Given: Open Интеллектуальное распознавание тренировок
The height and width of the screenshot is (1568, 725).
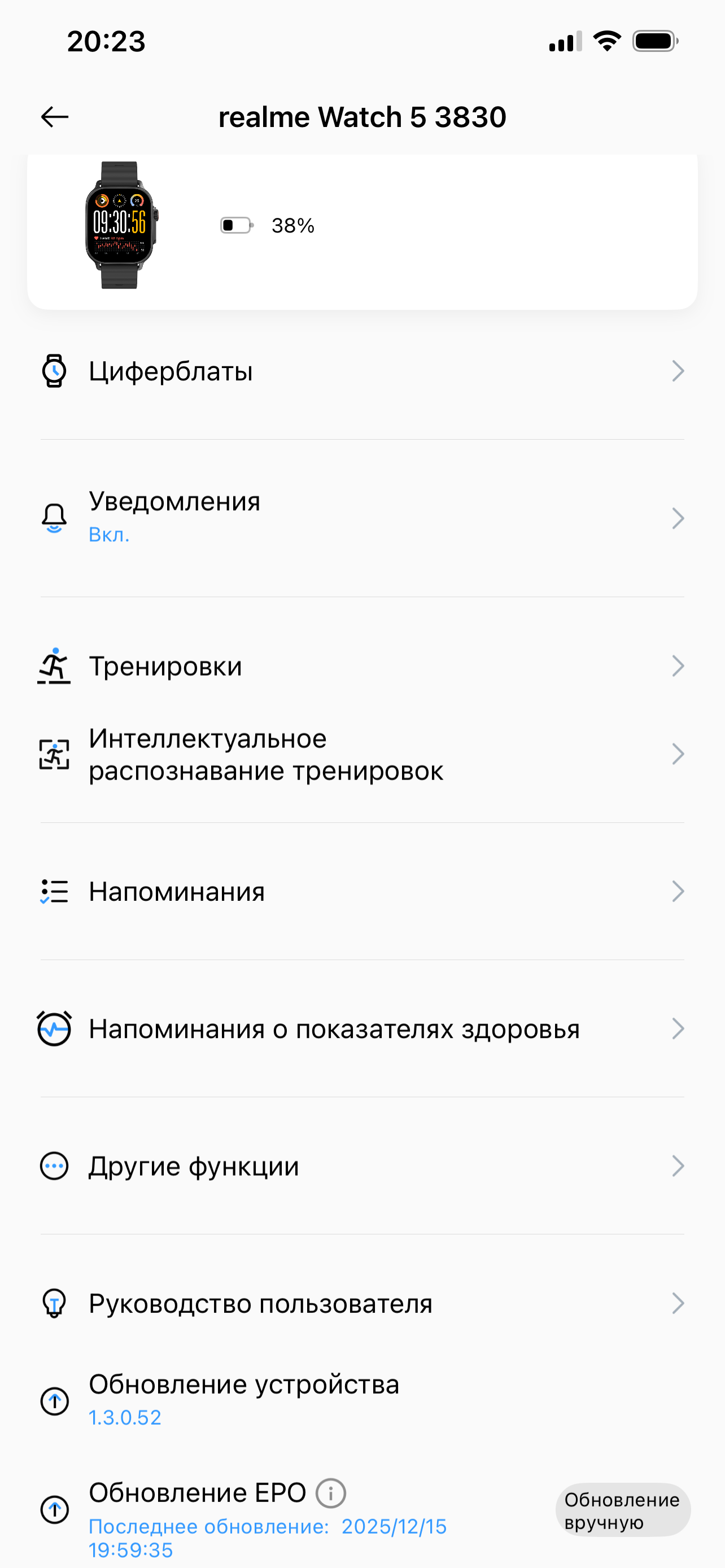Looking at the screenshot, I should click(362, 755).
